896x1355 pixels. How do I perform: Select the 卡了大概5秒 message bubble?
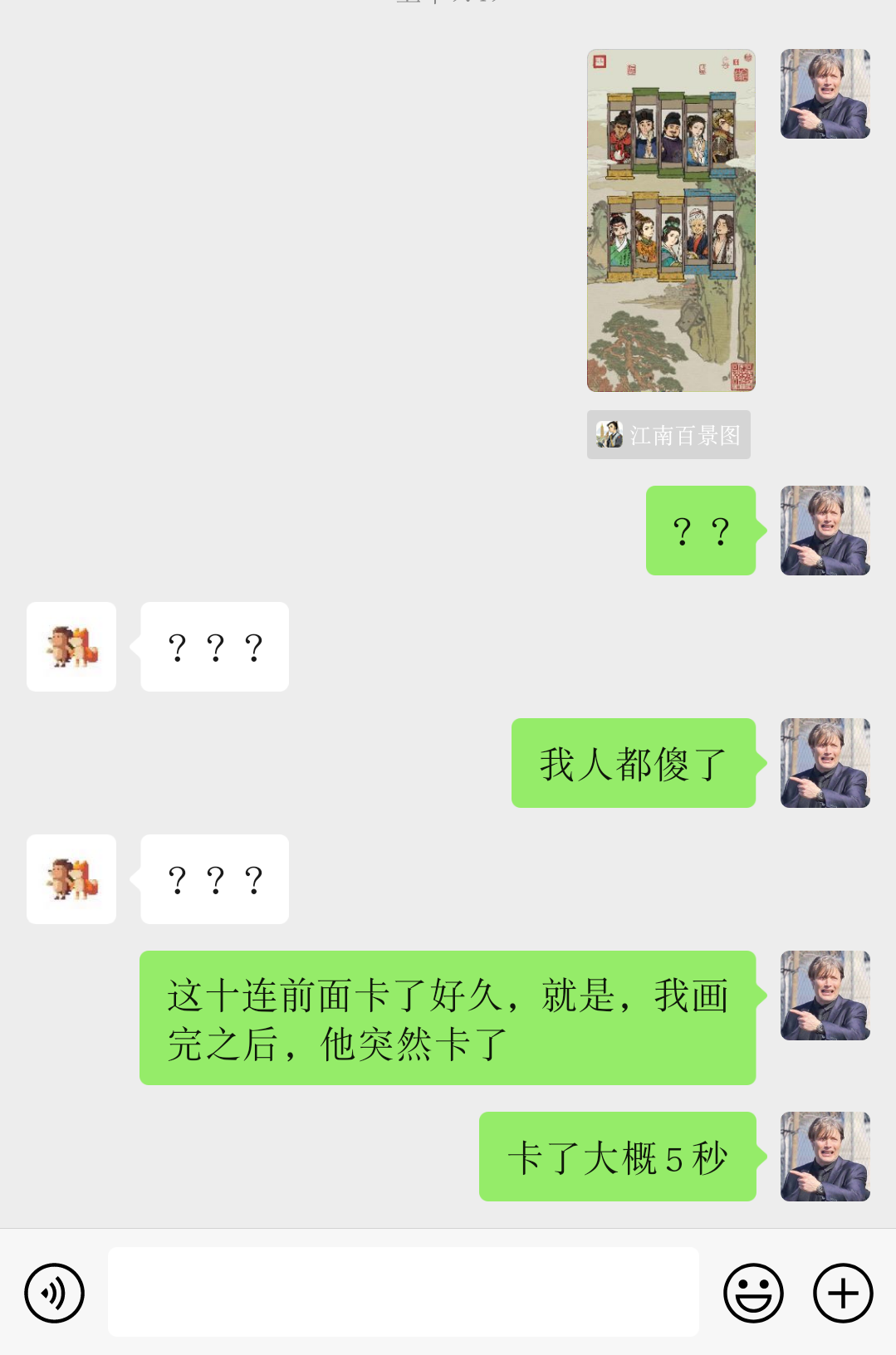pos(618,1157)
